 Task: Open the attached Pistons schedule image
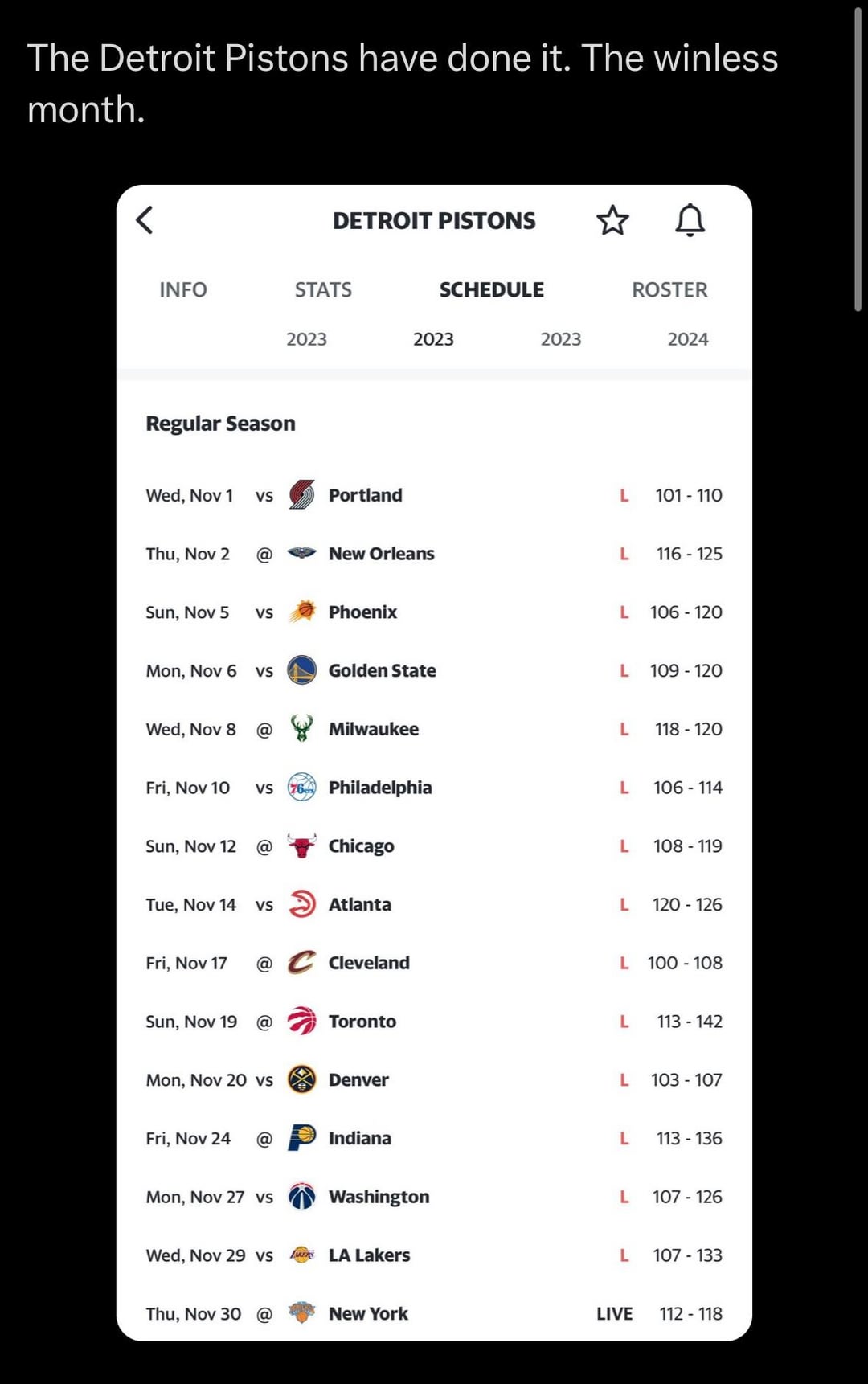(x=434, y=762)
